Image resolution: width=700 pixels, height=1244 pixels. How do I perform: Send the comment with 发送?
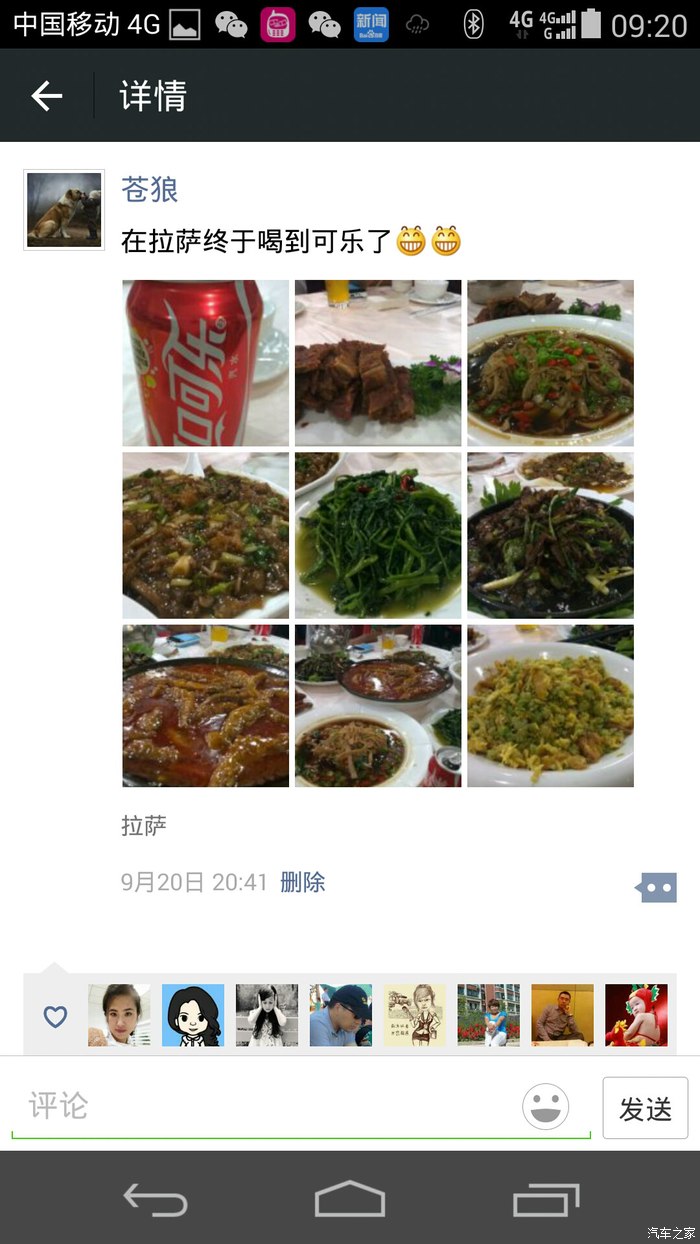[645, 1108]
